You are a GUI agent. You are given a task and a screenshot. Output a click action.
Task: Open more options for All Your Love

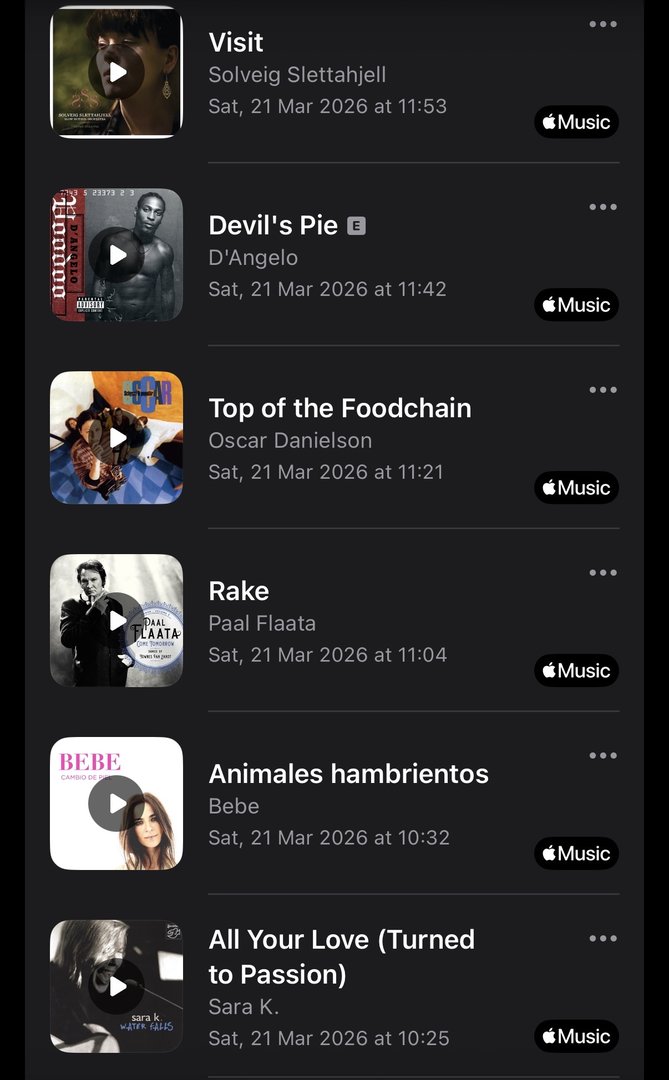pyautogui.click(x=603, y=939)
